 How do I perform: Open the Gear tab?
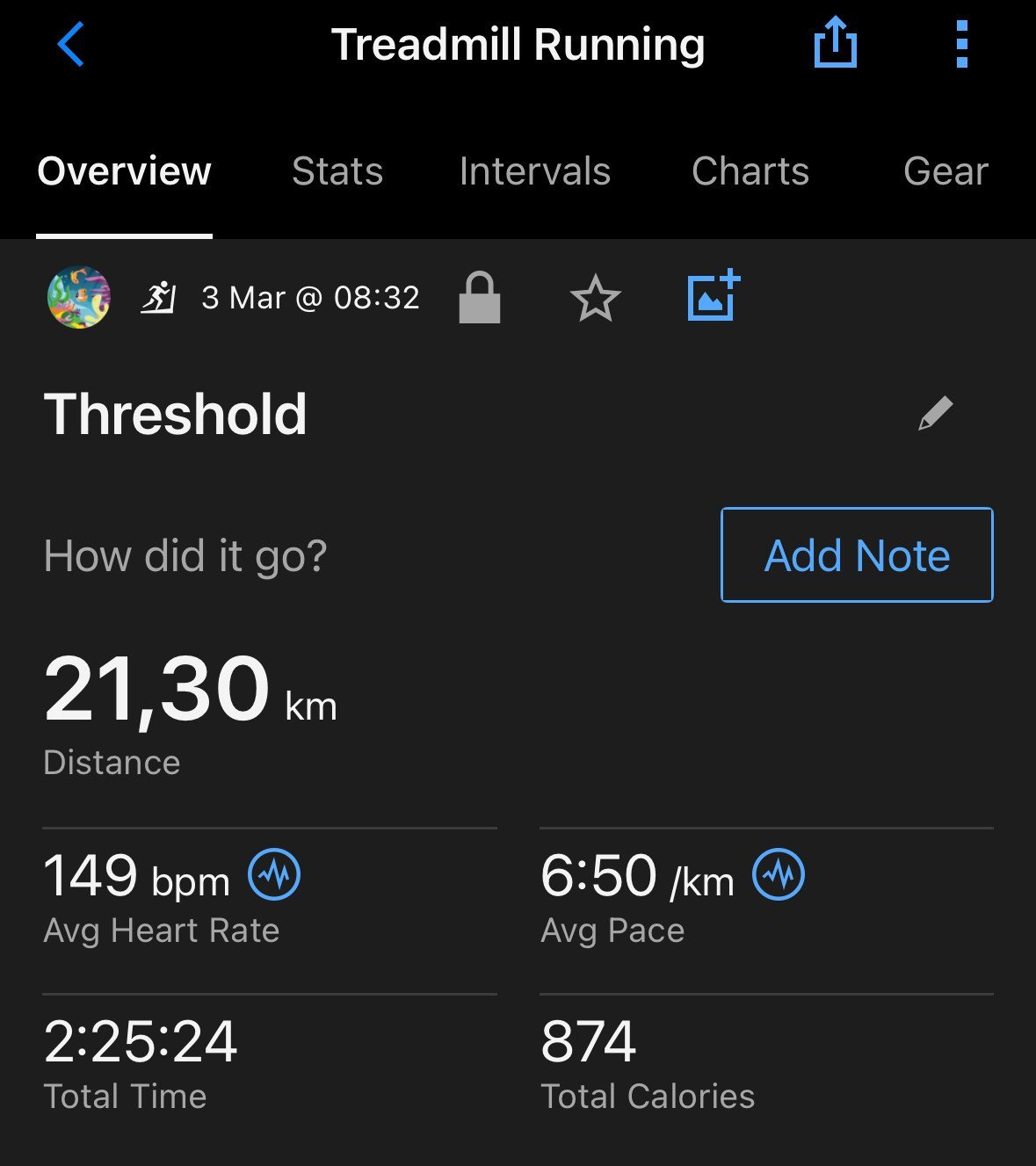(x=945, y=171)
